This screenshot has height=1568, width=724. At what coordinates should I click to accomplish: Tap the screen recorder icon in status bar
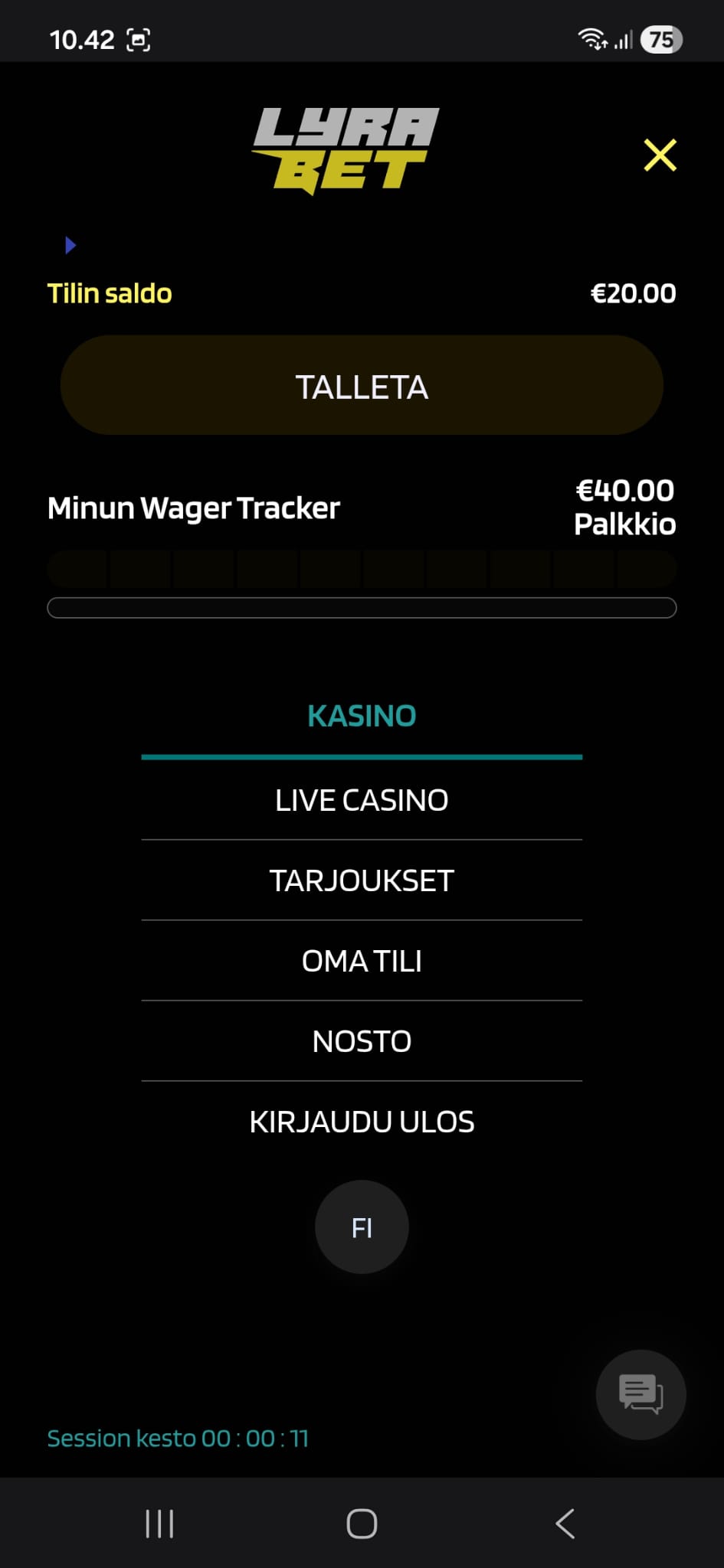(x=138, y=38)
